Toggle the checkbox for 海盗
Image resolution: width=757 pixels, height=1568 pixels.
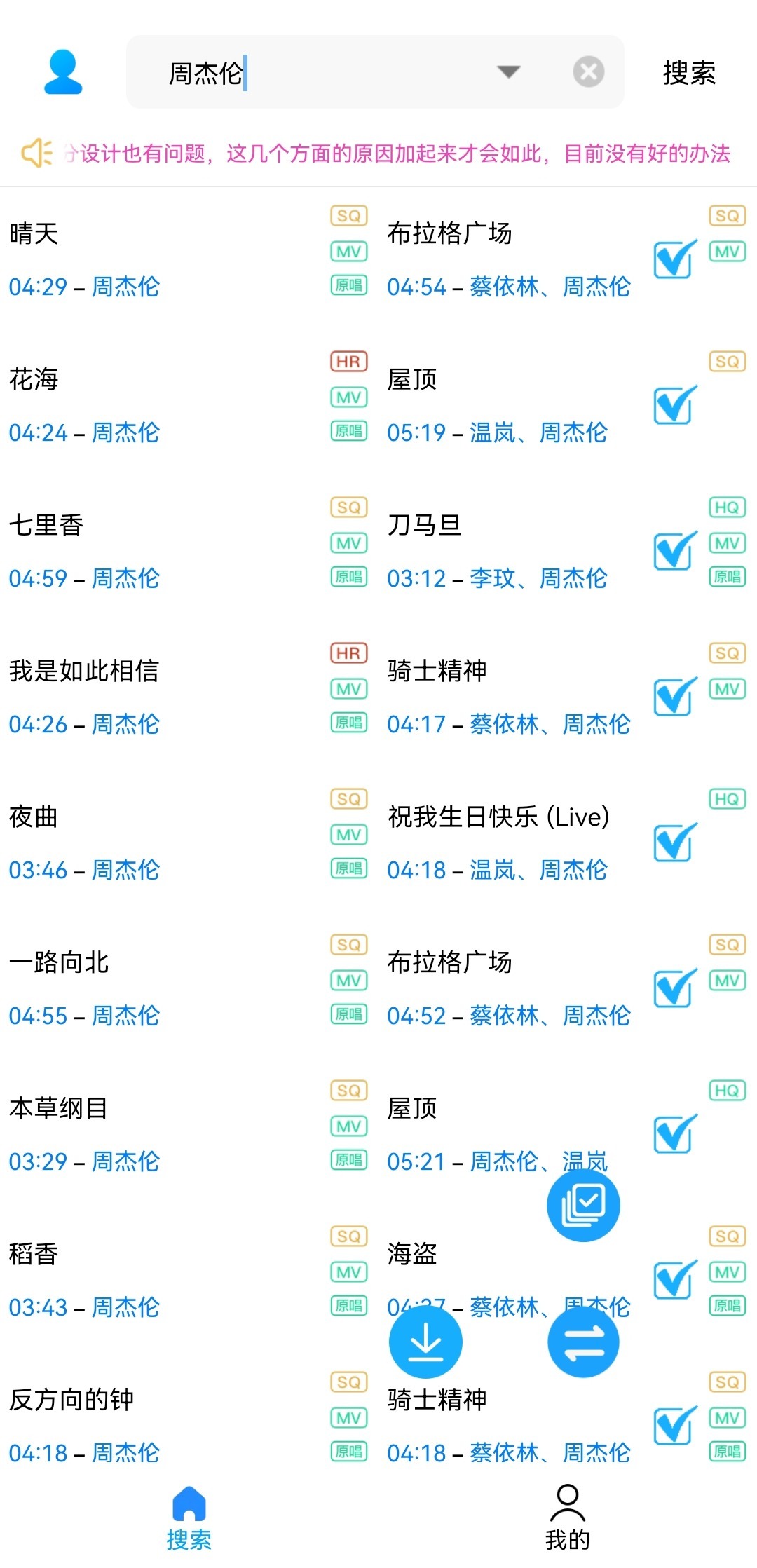click(674, 1280)
